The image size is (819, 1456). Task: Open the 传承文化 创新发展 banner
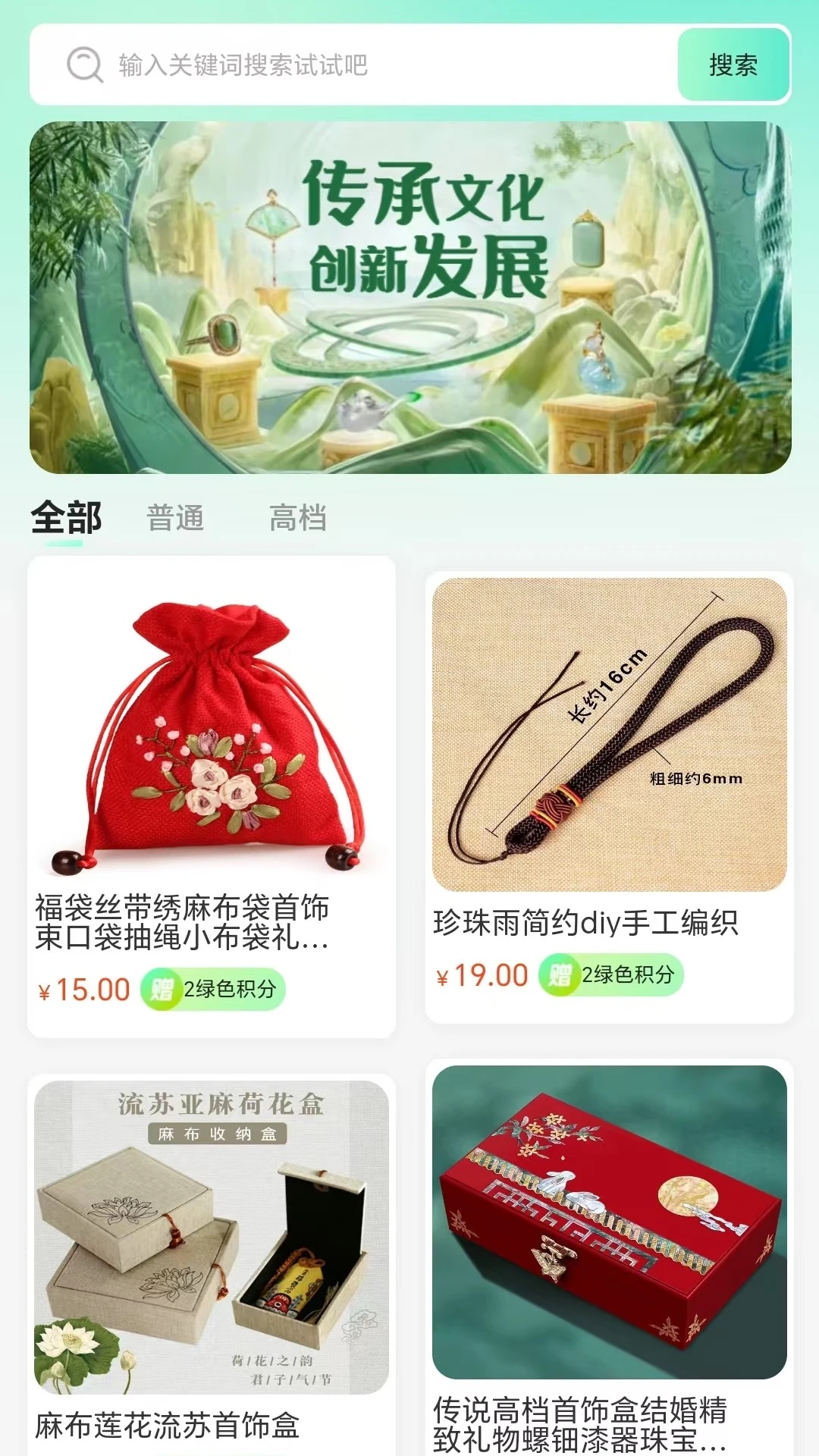410,297
